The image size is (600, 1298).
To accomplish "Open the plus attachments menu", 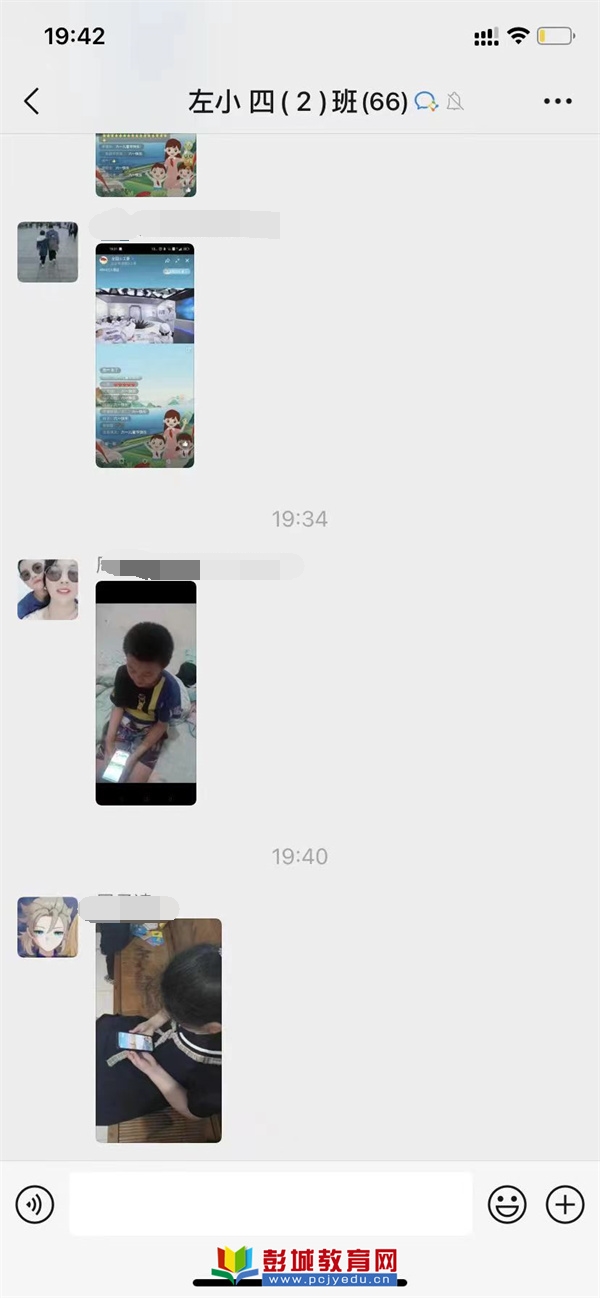I will coord(565,1204).
